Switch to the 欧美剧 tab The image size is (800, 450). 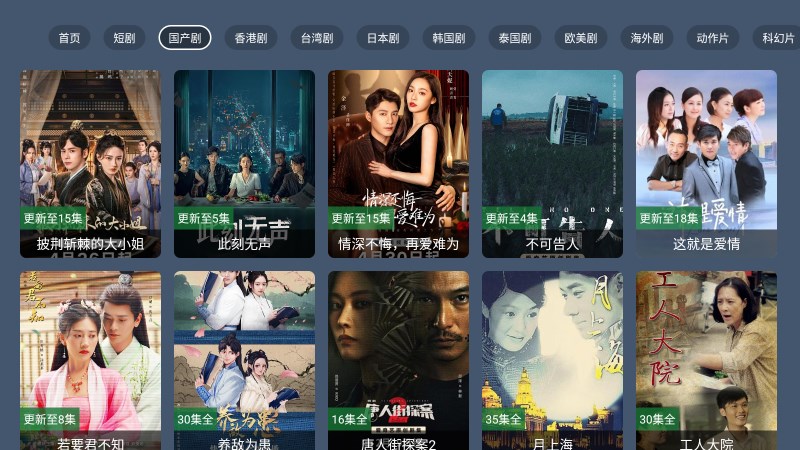pyautogui.click(x=580, y=38)
